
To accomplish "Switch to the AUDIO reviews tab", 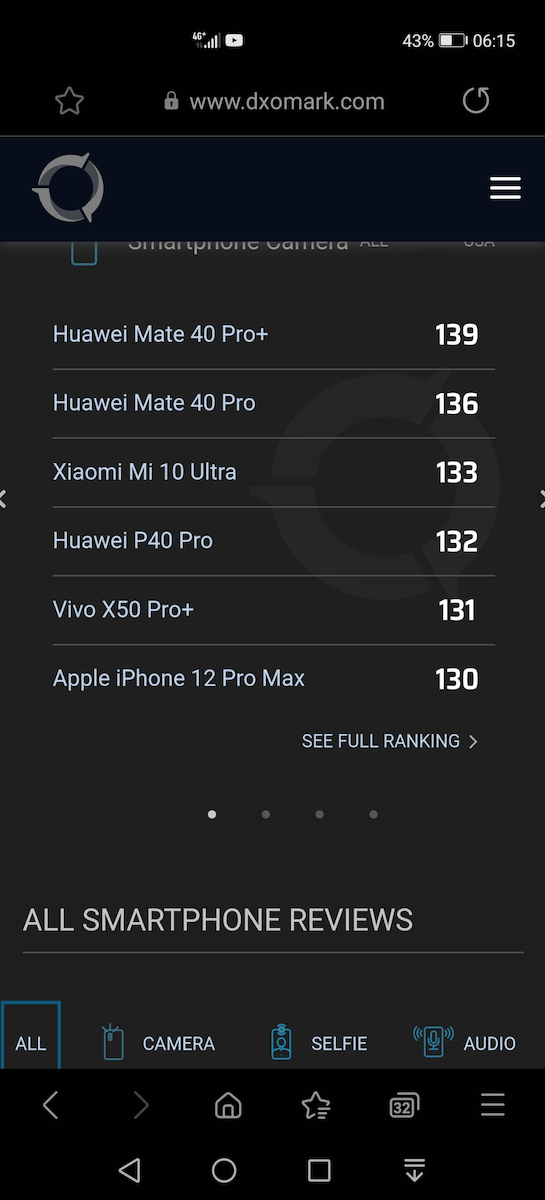I will click(465, 1043).
